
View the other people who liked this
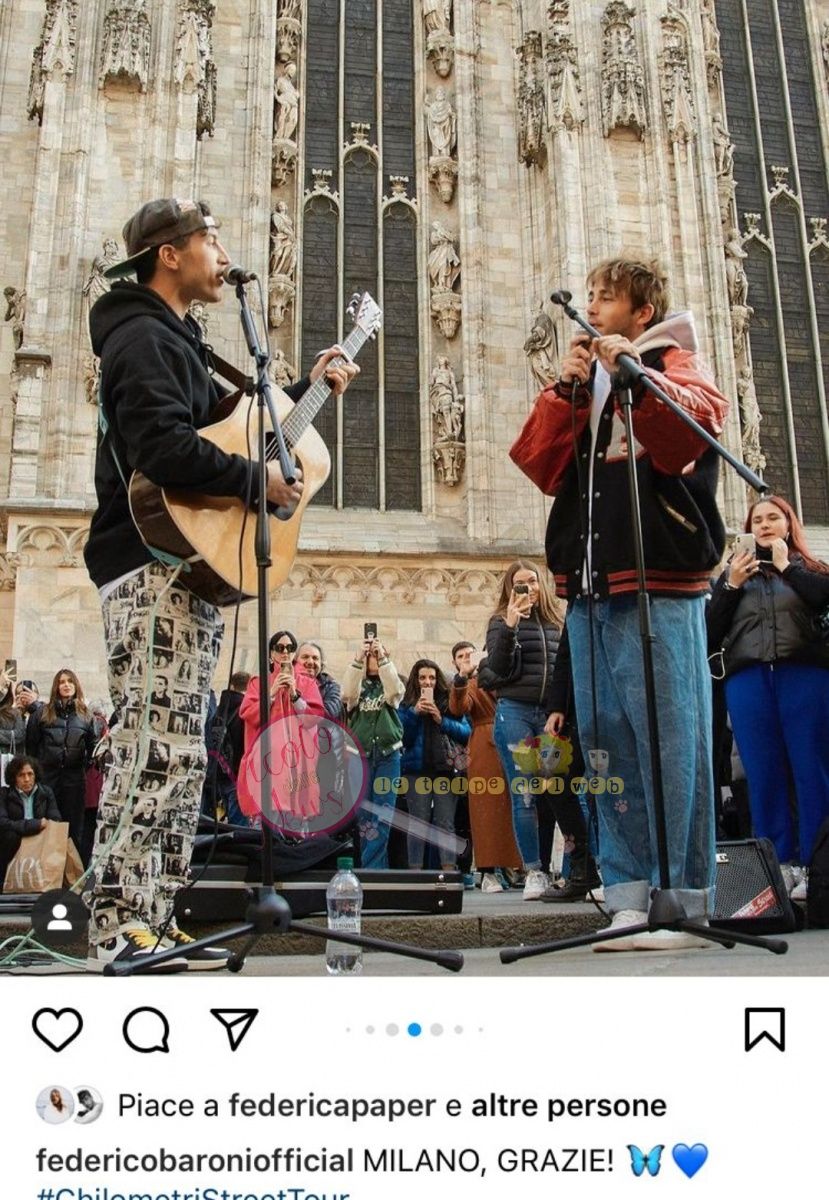[568, 1105]
